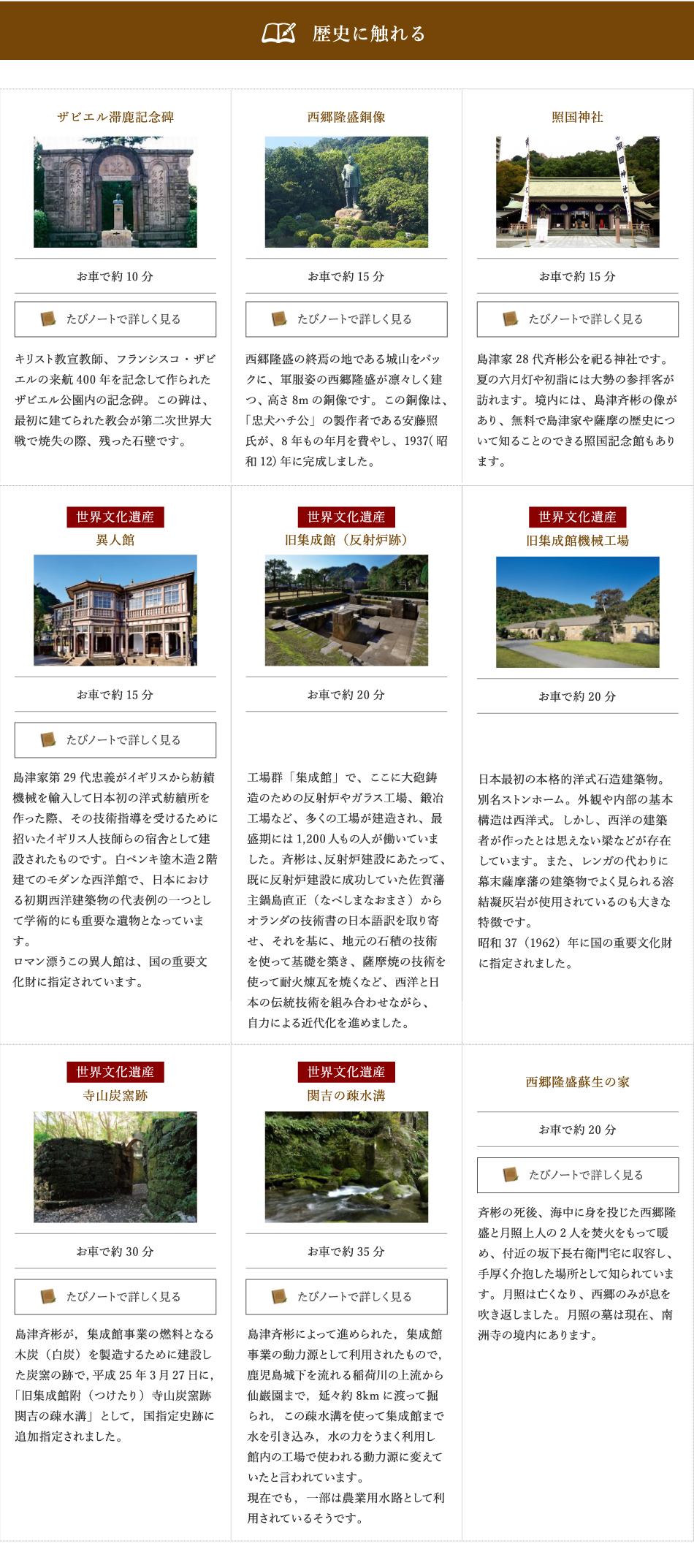Open たびノート details for ザビエル滞鹿記念碑
The width and height of the screenshot is (694, 1568).
[115, 319]
